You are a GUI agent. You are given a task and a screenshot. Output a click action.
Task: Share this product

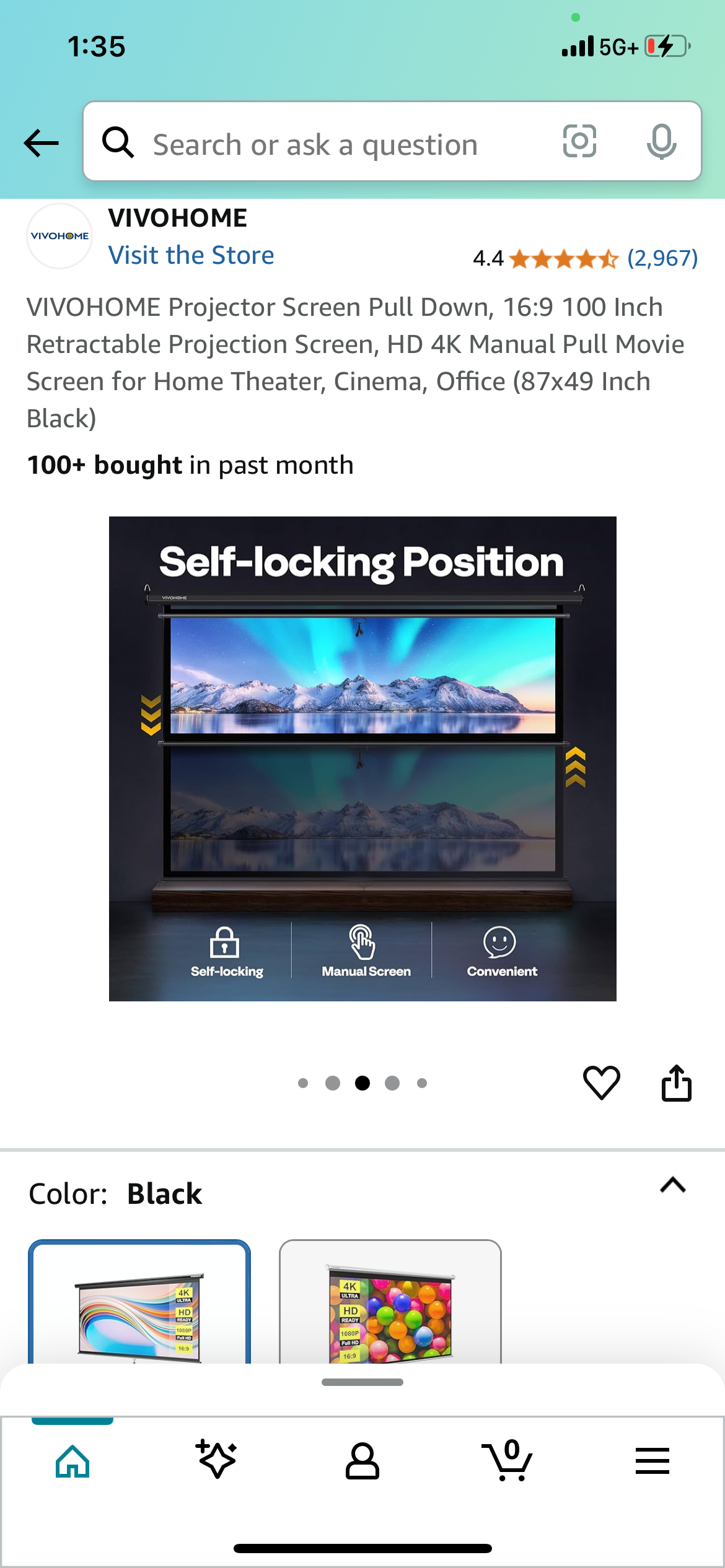point(676,1082)
